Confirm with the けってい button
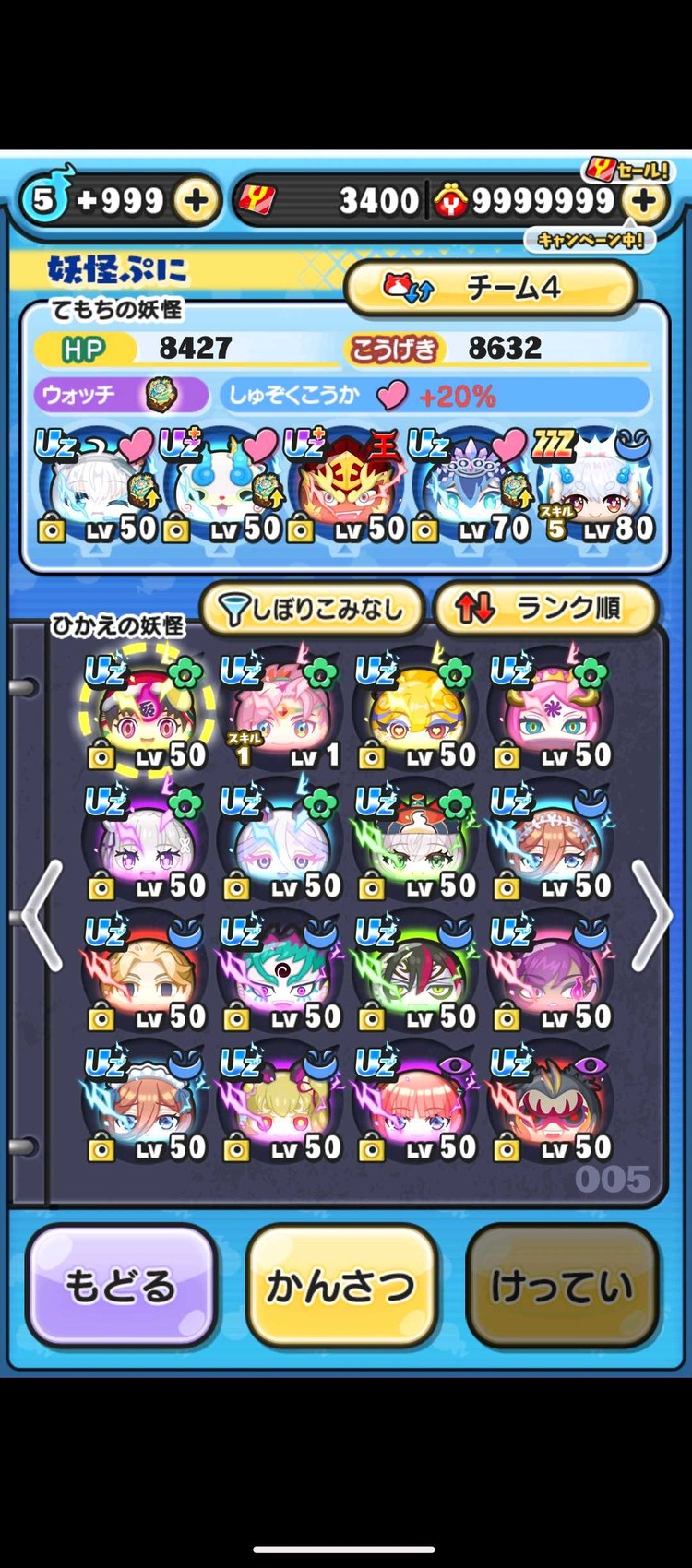The width and height of the screenshot is (692, 1568). tap(562, 1286)
